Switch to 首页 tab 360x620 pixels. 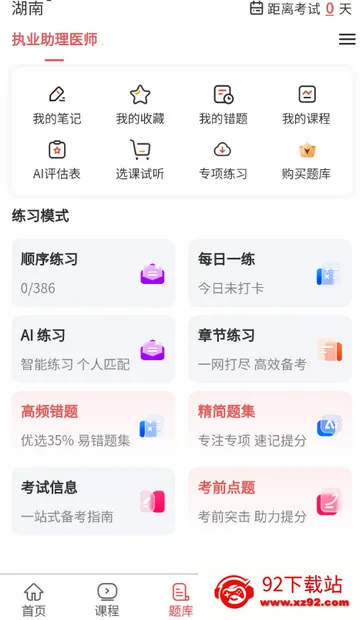(34, 599)
